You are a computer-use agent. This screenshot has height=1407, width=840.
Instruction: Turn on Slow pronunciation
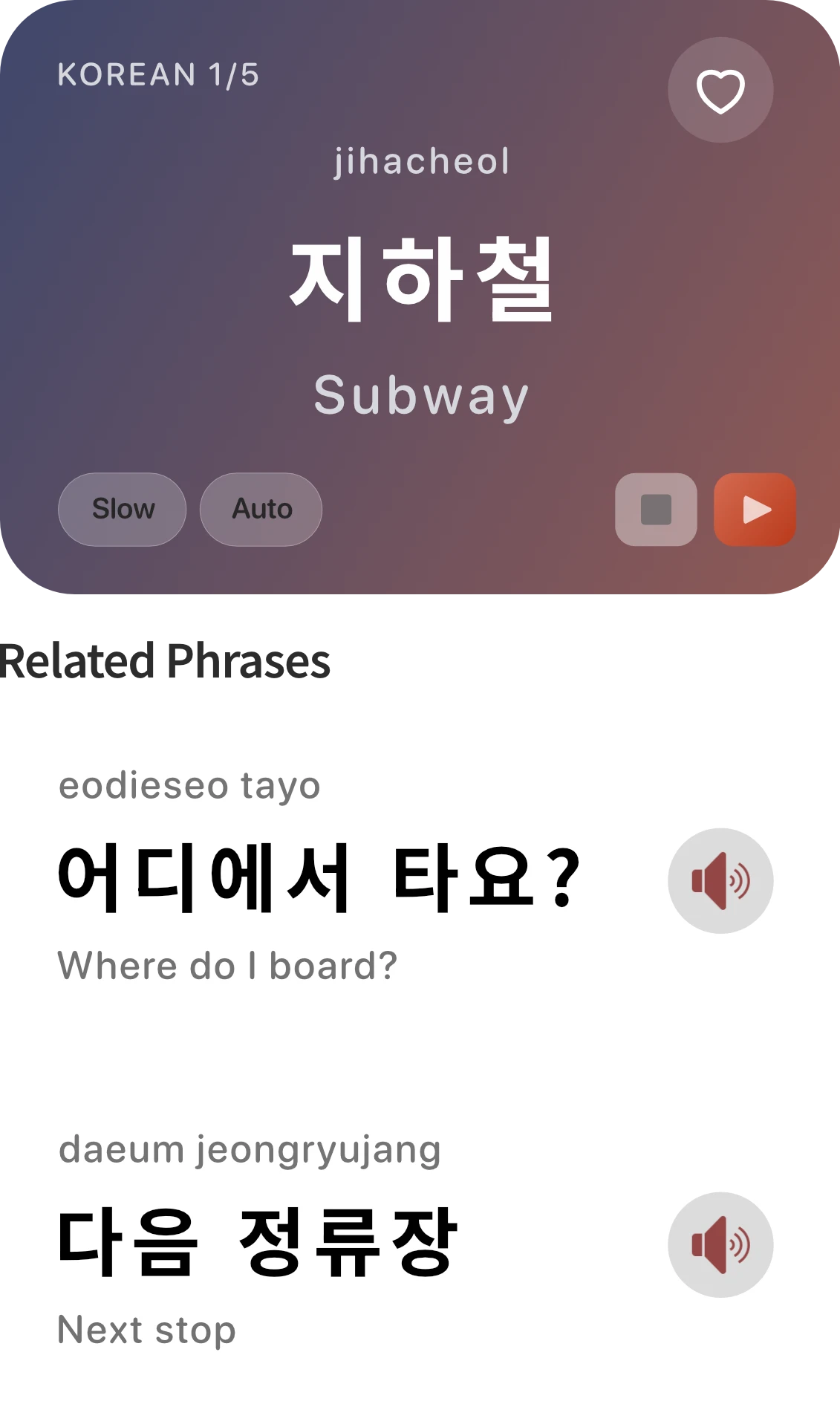coord(123,509)
